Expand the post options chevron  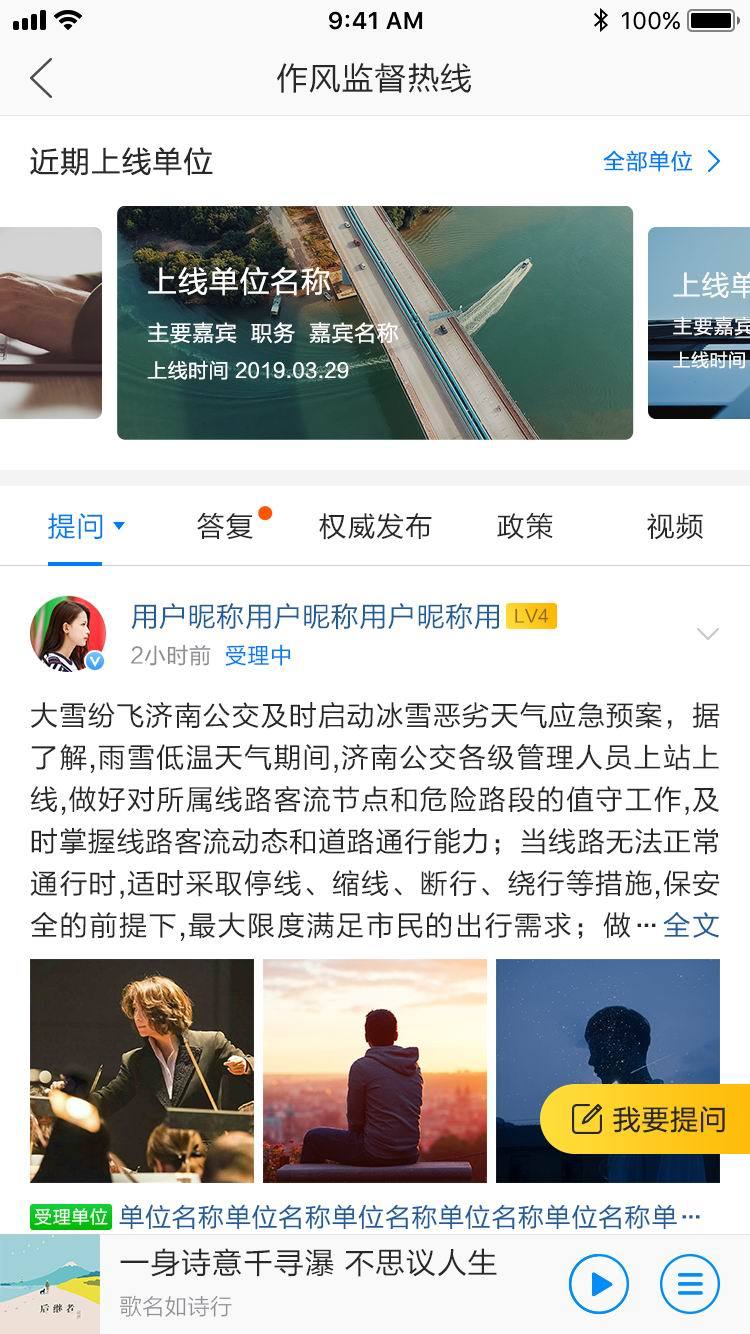[707, 634]
